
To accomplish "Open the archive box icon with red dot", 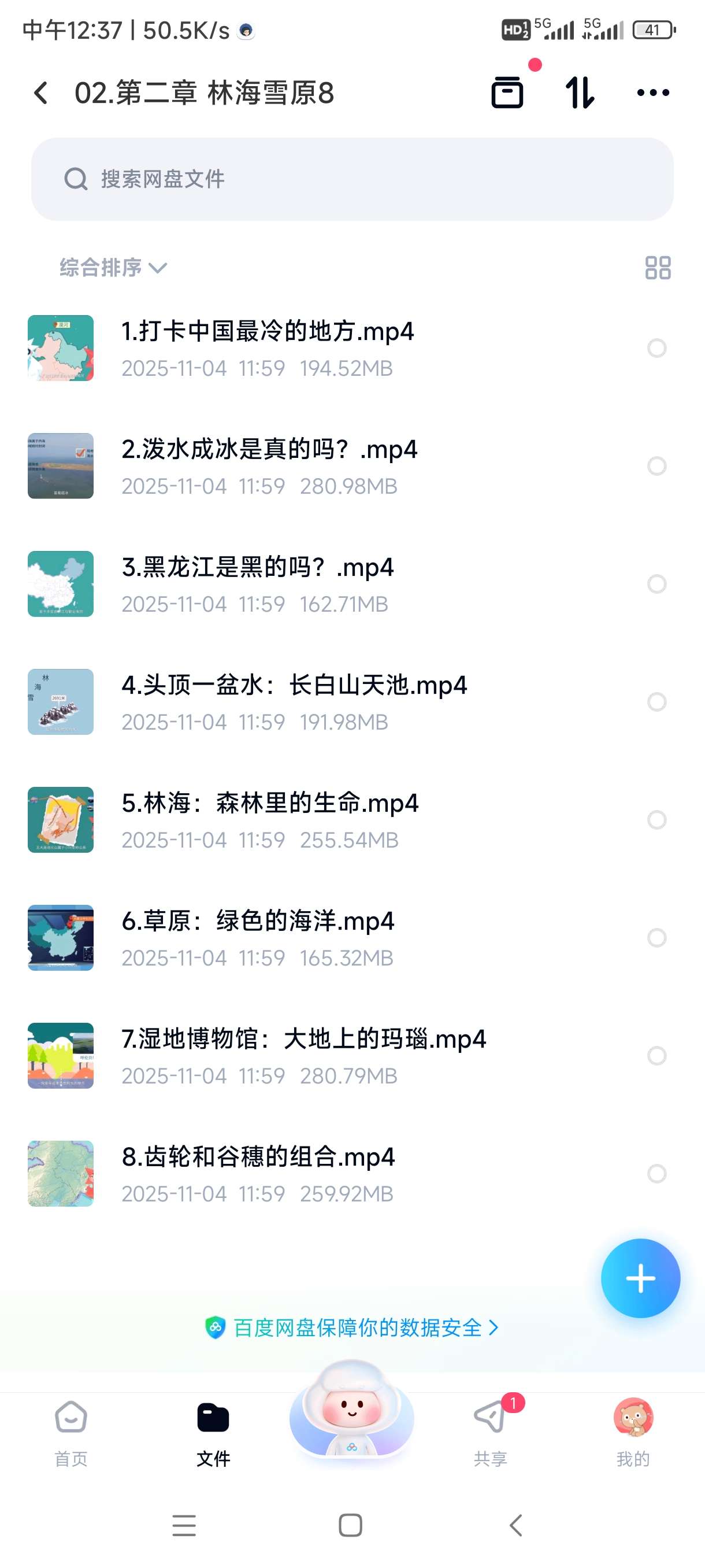I will click(507, 93).
